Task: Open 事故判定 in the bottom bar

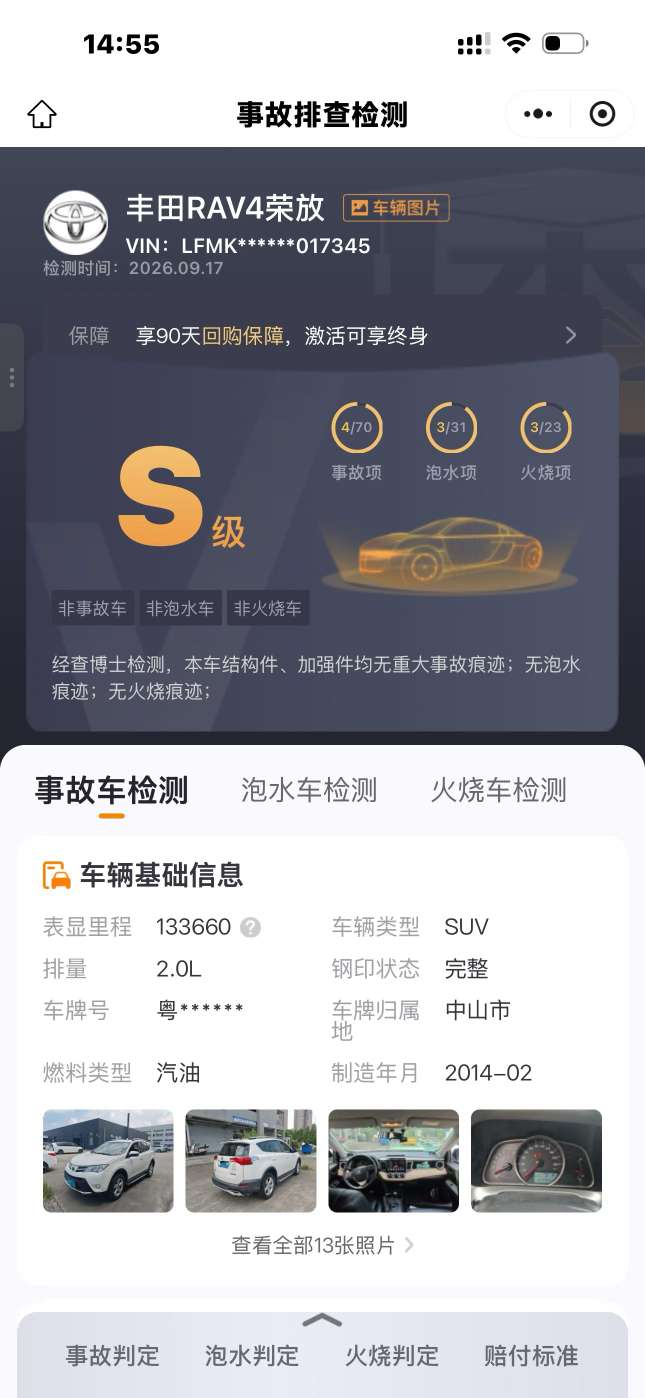Action: click(x=112, y=1356)
